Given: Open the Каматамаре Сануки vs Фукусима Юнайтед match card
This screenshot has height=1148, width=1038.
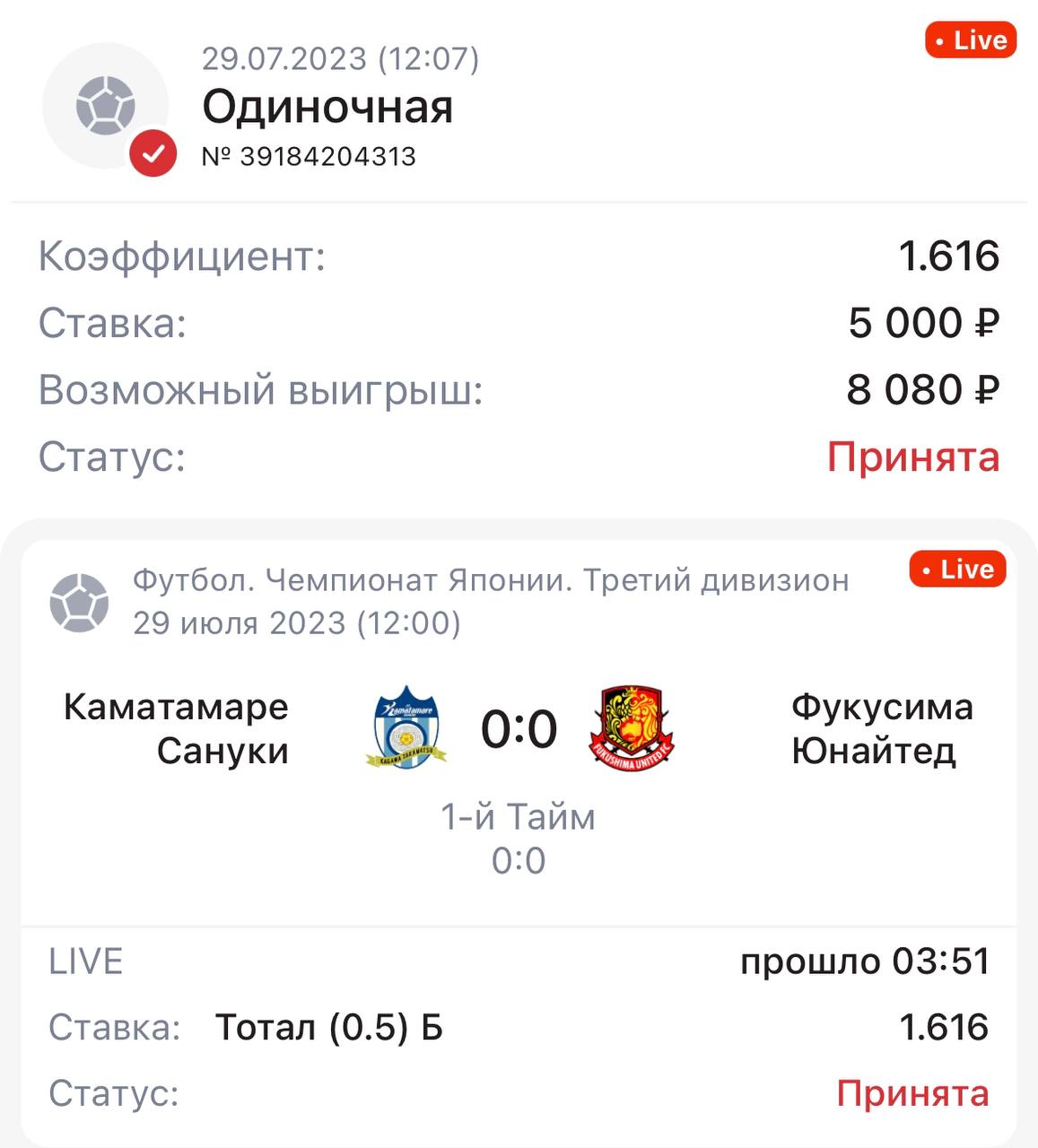Looking at the screenshot, I should [519, 729].
